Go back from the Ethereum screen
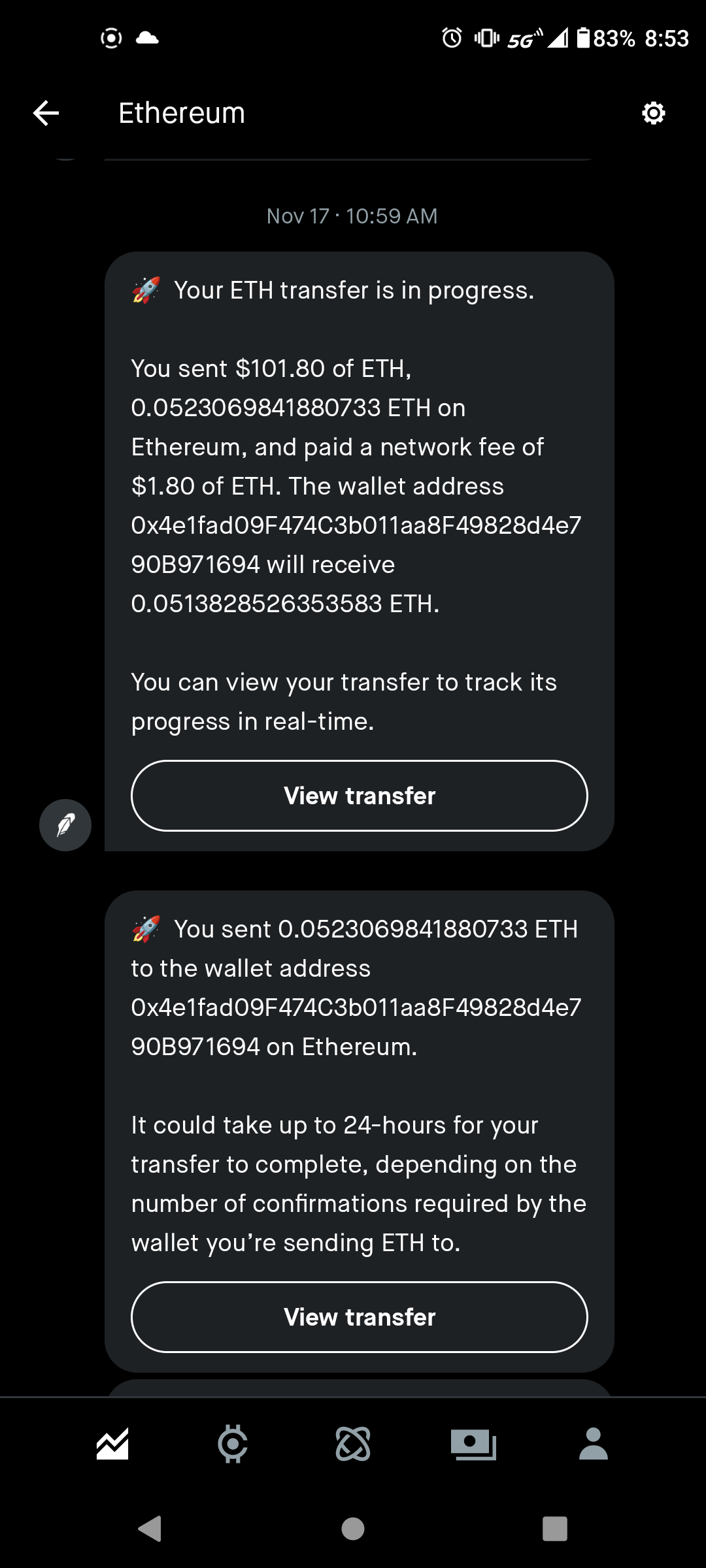Screen dimensions: 706x1568 tap(46, 113)
